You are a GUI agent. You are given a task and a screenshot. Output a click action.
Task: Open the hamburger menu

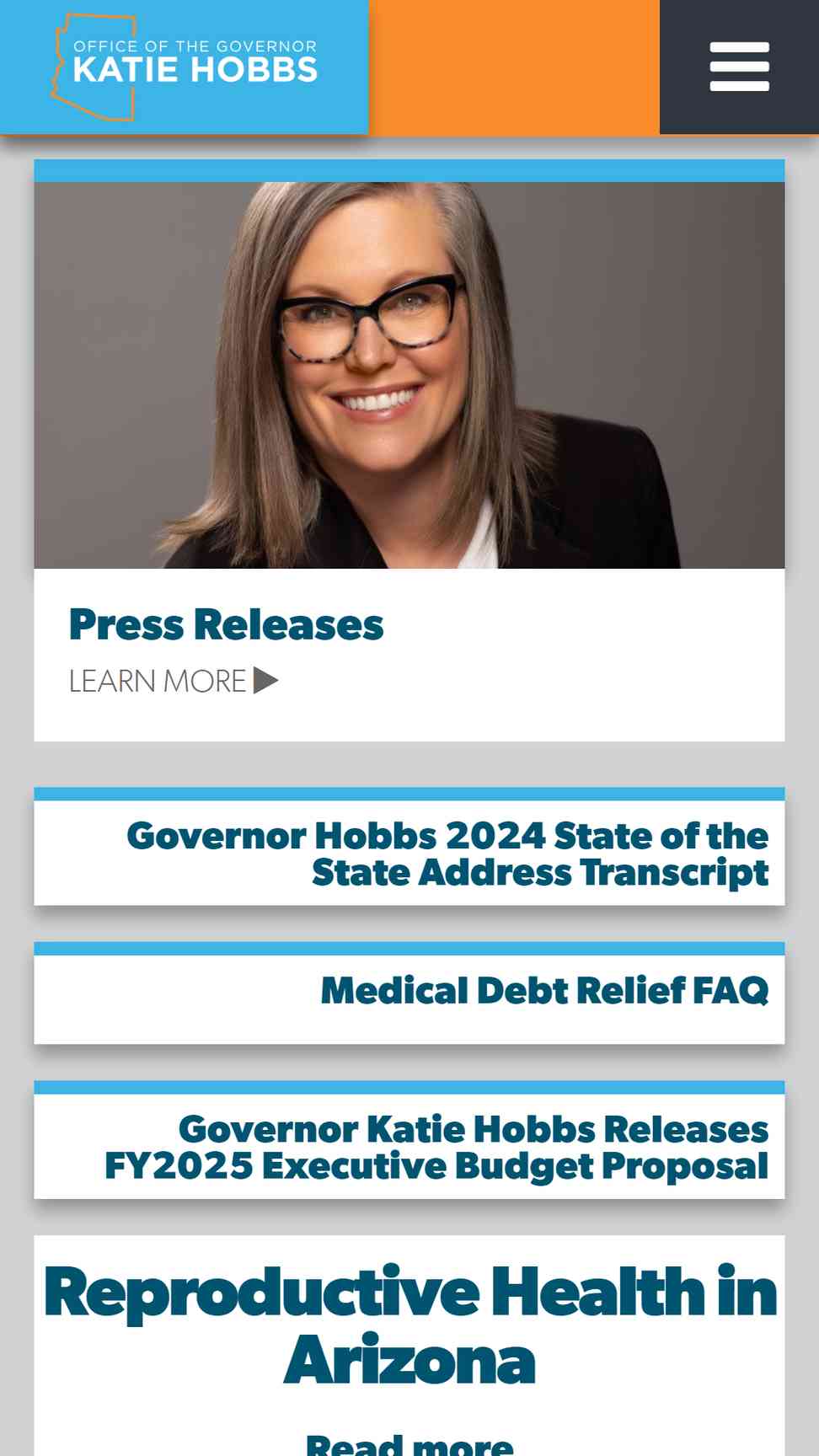tap(739, 67)
